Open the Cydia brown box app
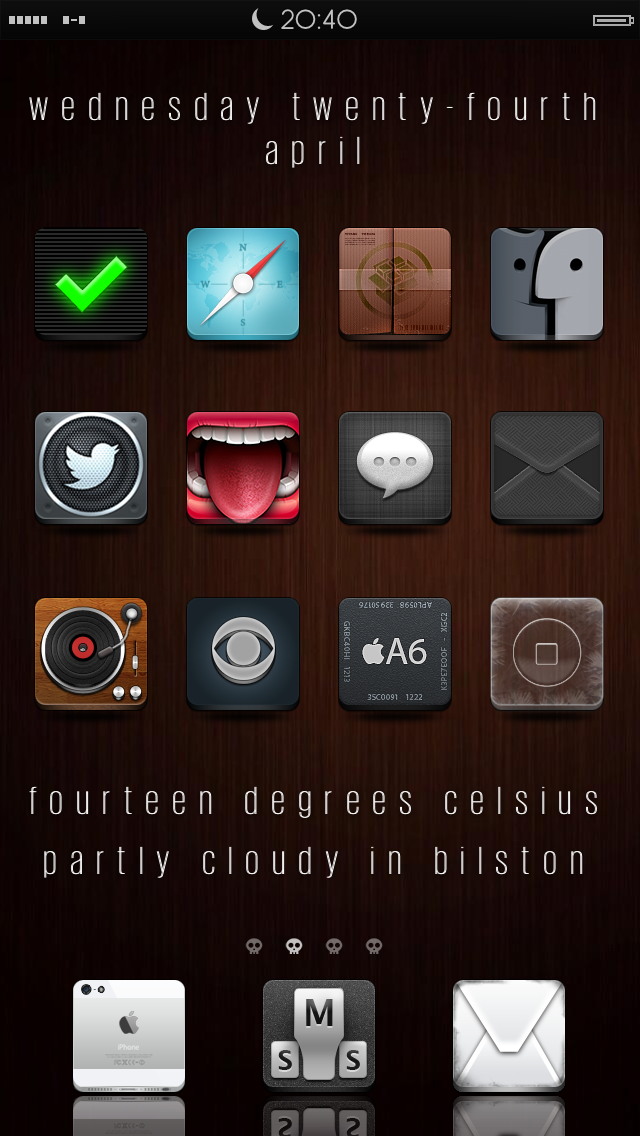This screenshot has height=1136, width=640. point(395,283)
